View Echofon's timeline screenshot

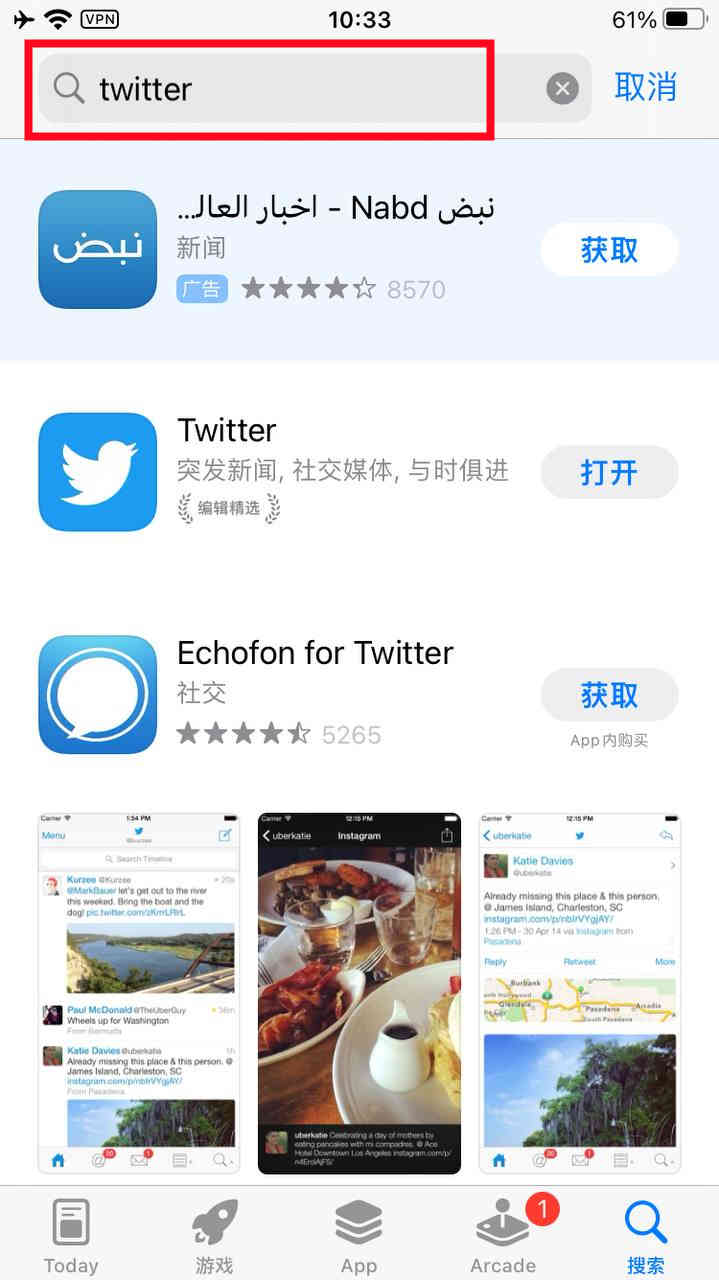coord(139,993)
